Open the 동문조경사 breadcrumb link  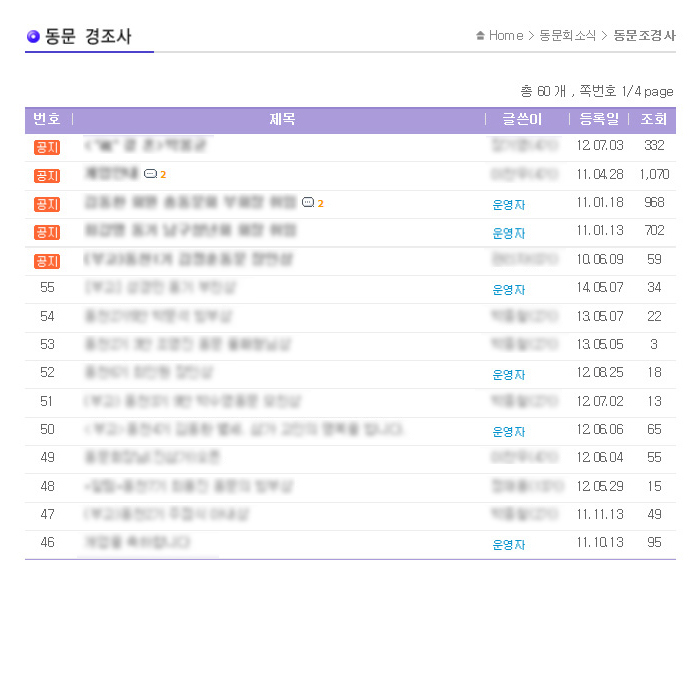coord(644,35)
